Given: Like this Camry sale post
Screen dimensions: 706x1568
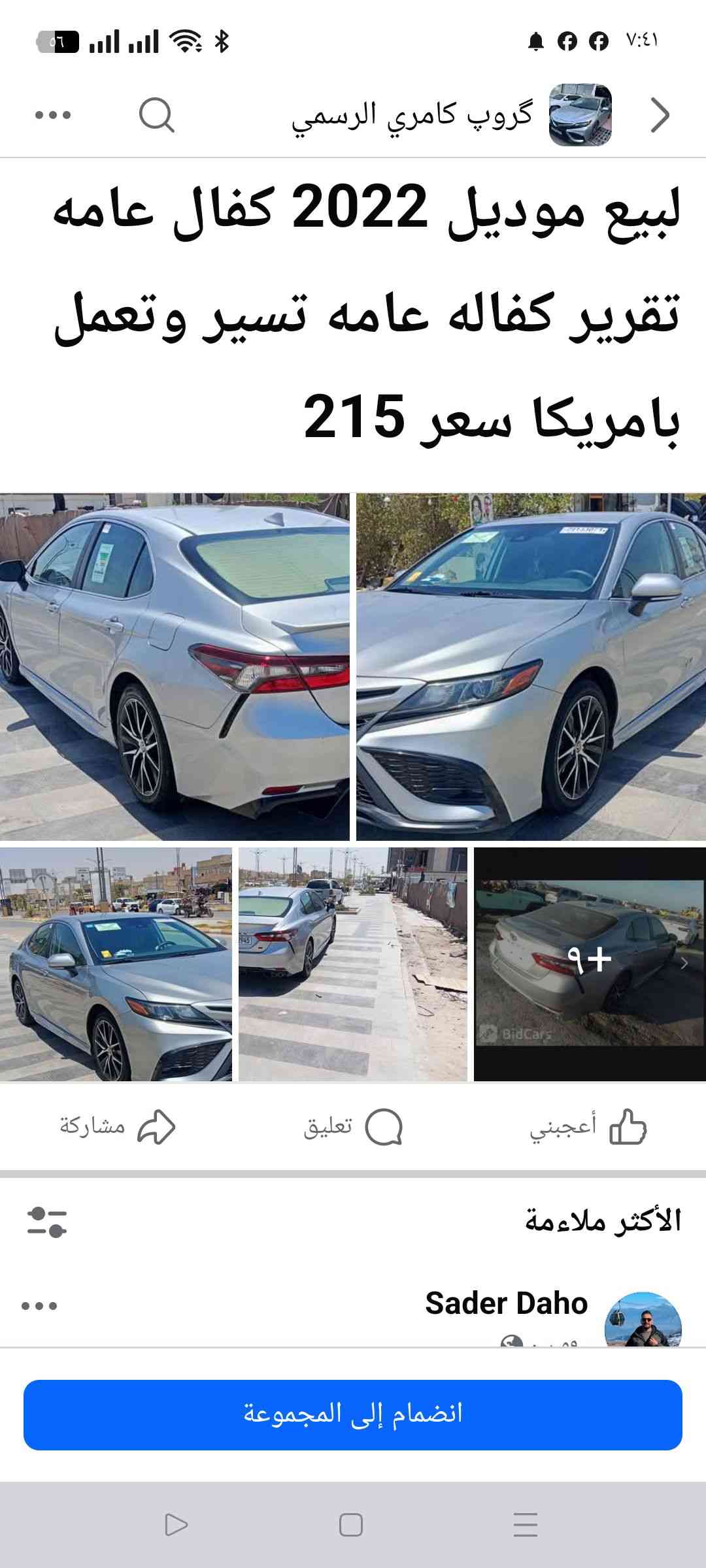Looking at the screenshot, I should tap(588, 1126).
